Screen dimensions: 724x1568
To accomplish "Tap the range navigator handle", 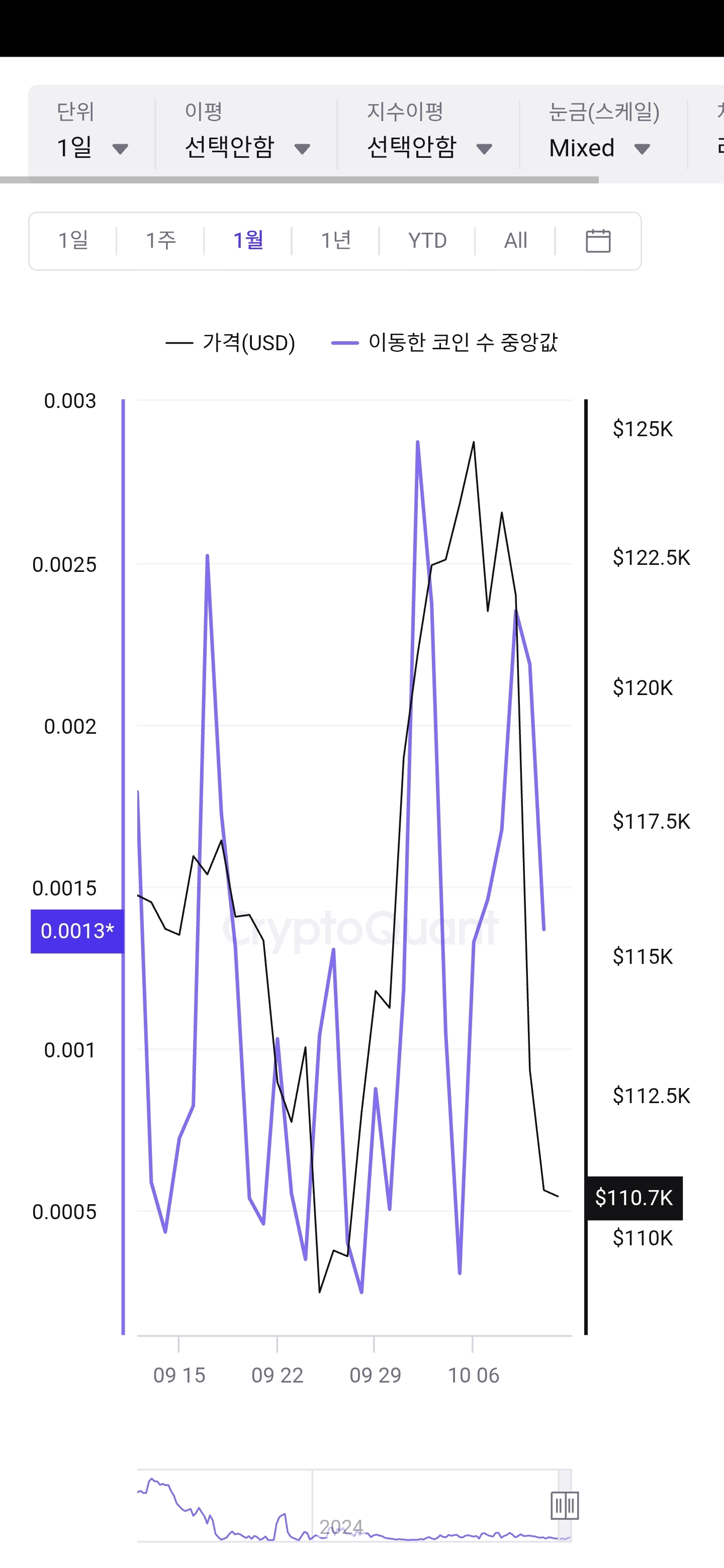I will tap(565, 1506).
